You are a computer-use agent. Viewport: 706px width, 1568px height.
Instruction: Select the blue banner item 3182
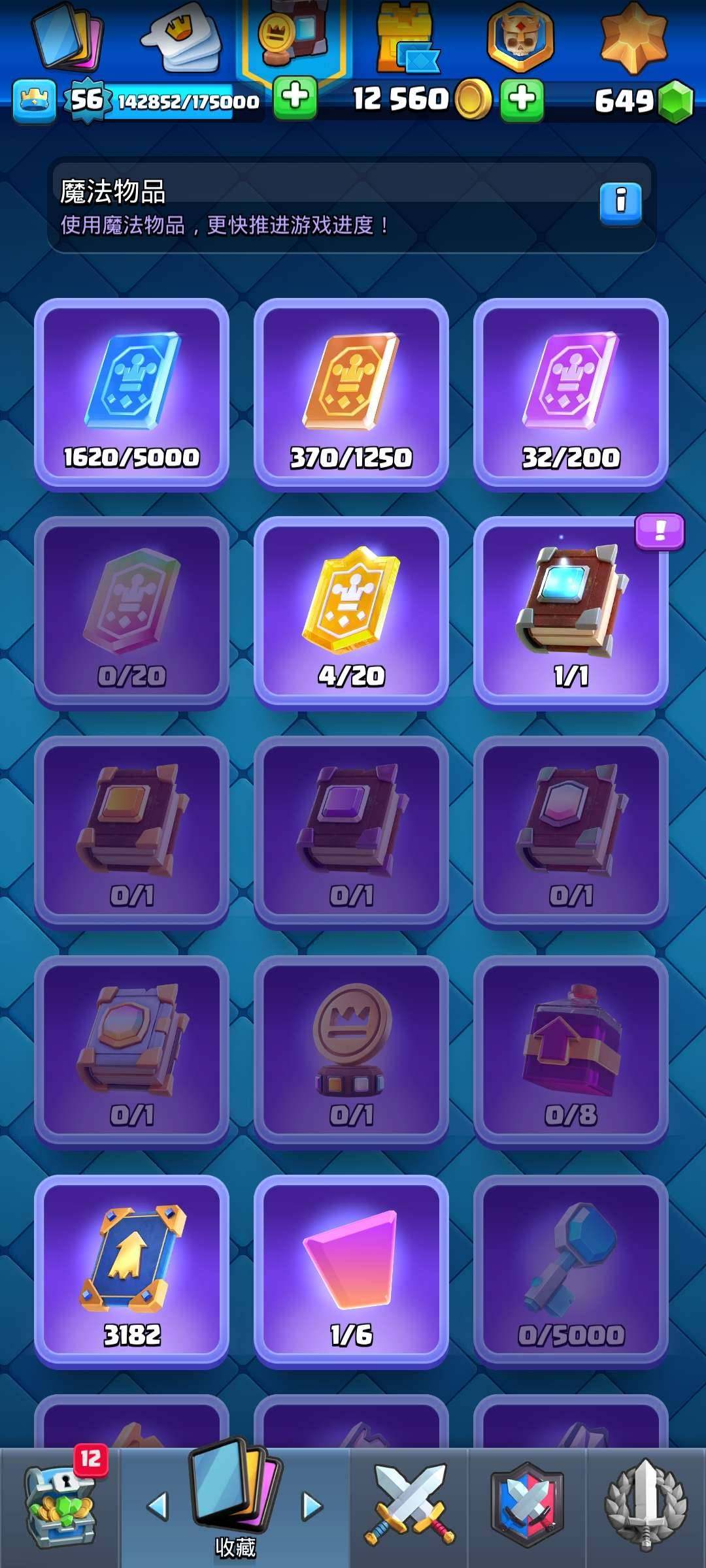[x=131, y=1271]
